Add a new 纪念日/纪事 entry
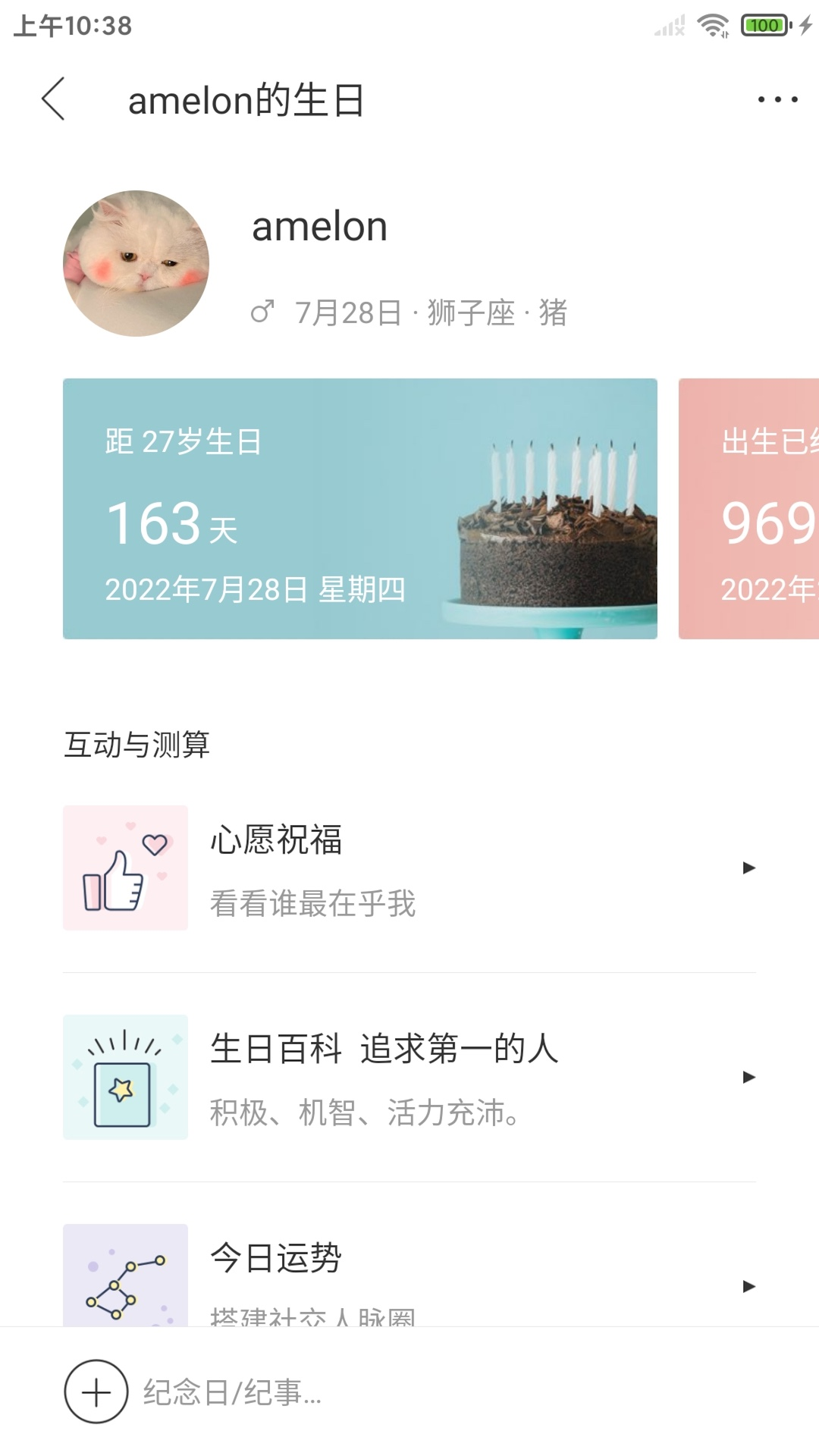This screenshot has width=819, height=1456. click(96, 1392)
